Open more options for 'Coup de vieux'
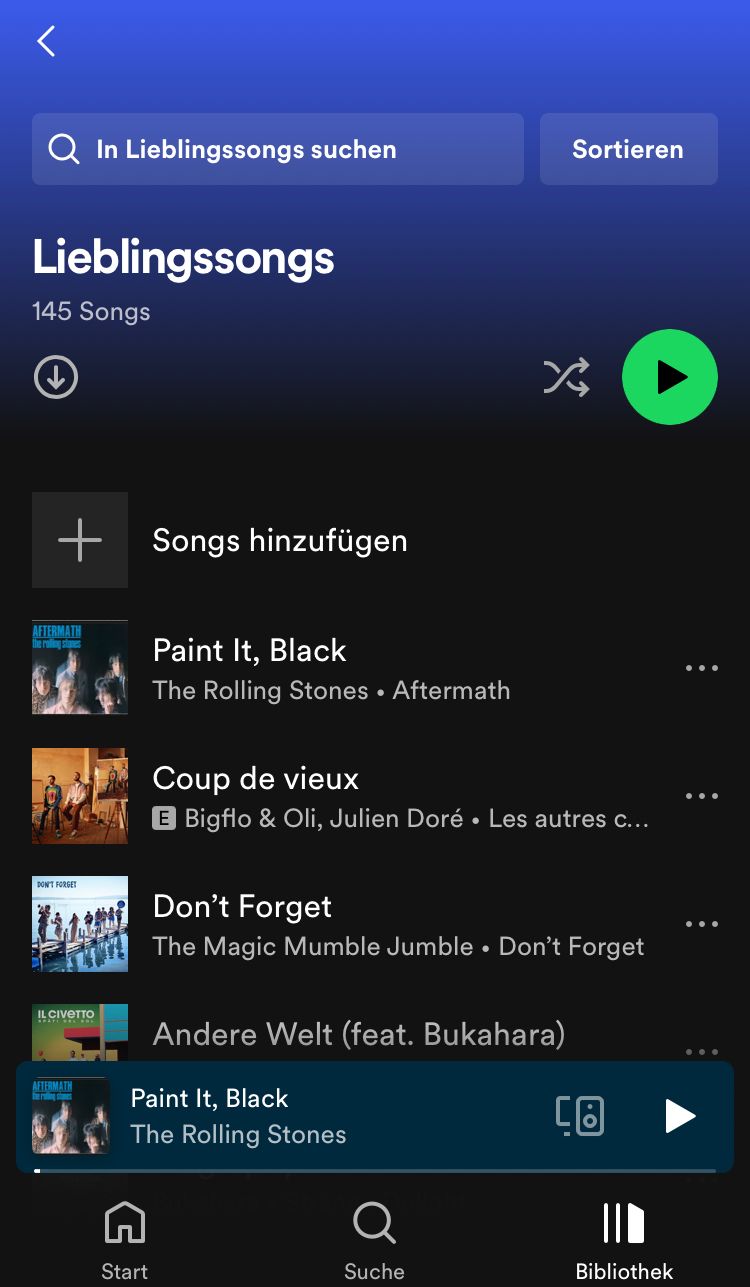This screenshot has width=750, height=1287. 701,796
